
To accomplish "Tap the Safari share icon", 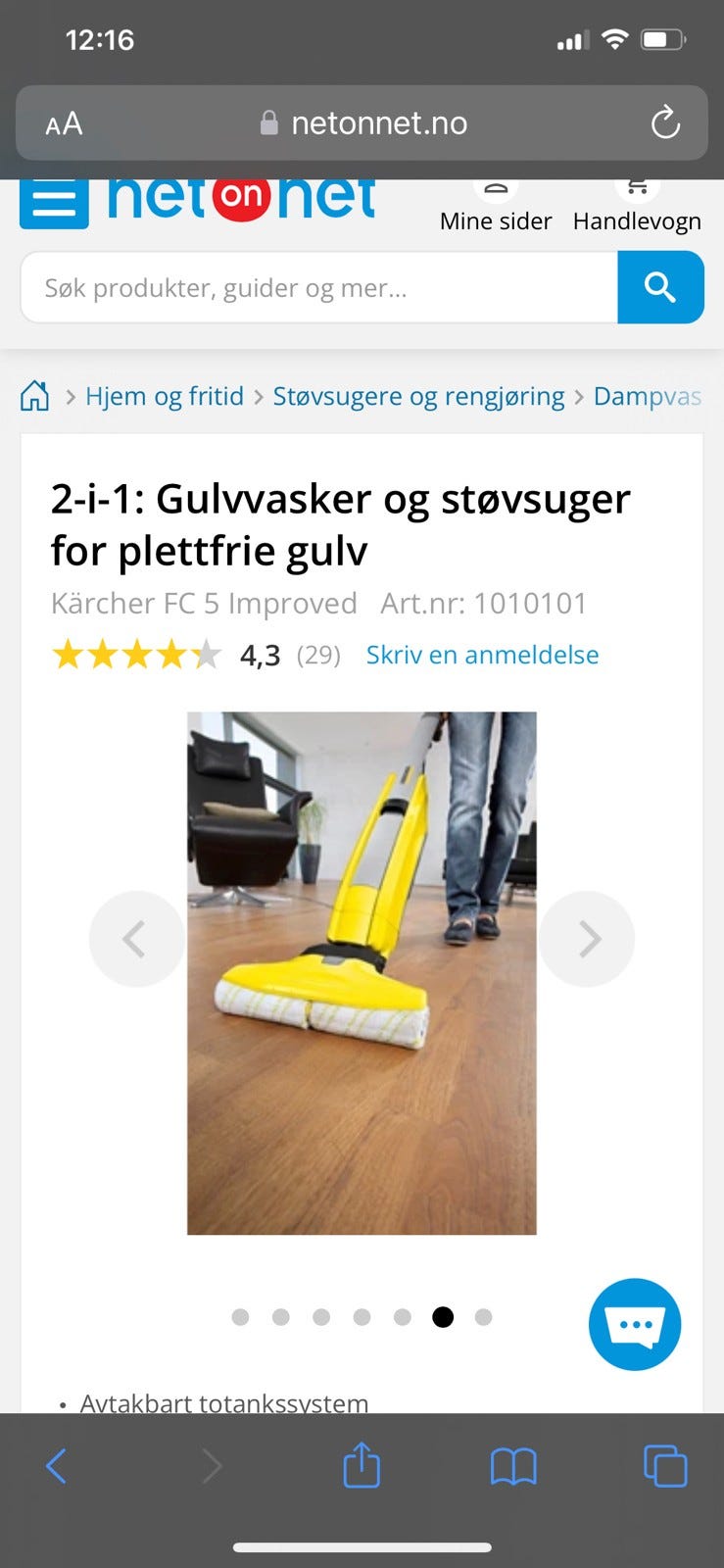I will [x=362, y=1466].
